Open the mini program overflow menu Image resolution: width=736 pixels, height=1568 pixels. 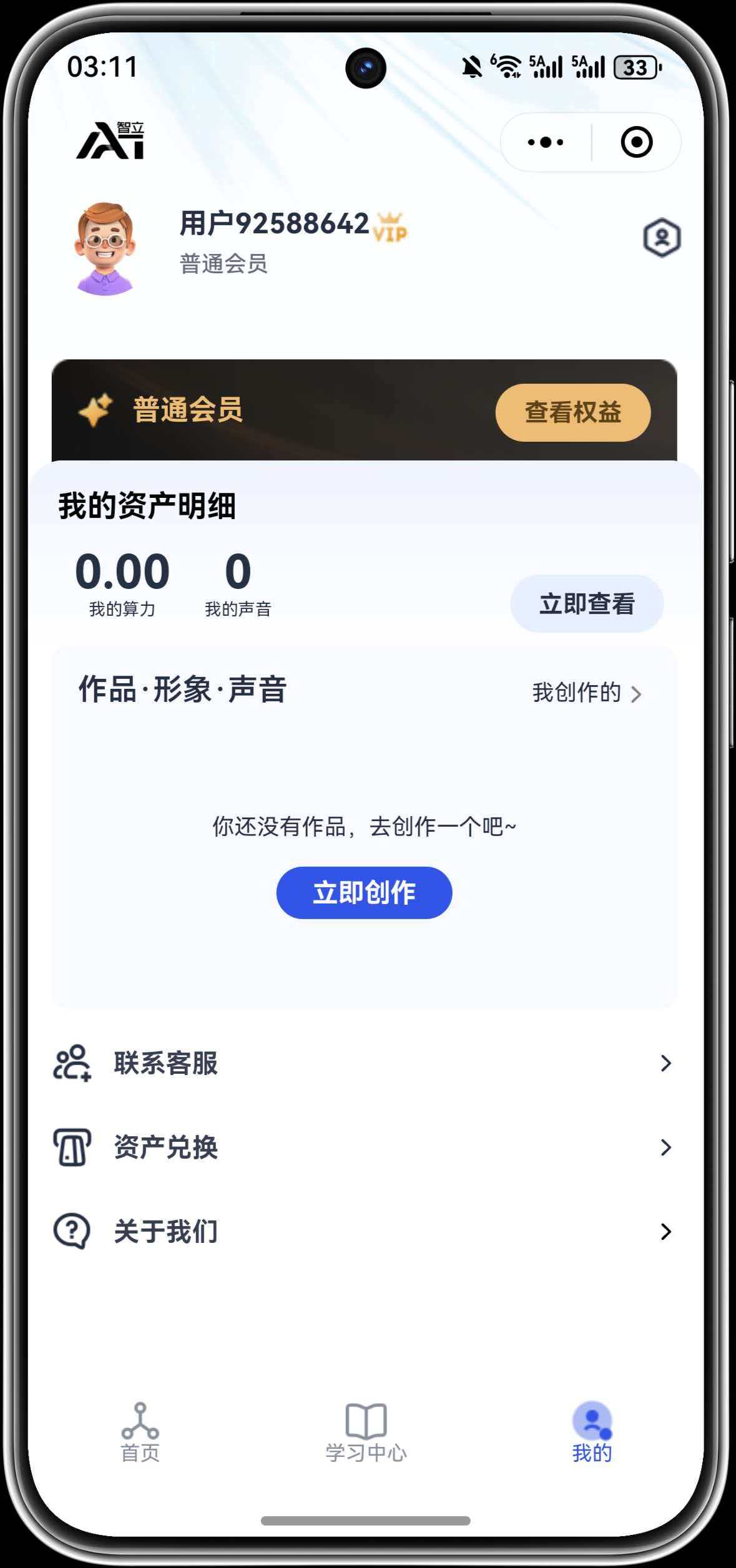click(546, 142)
